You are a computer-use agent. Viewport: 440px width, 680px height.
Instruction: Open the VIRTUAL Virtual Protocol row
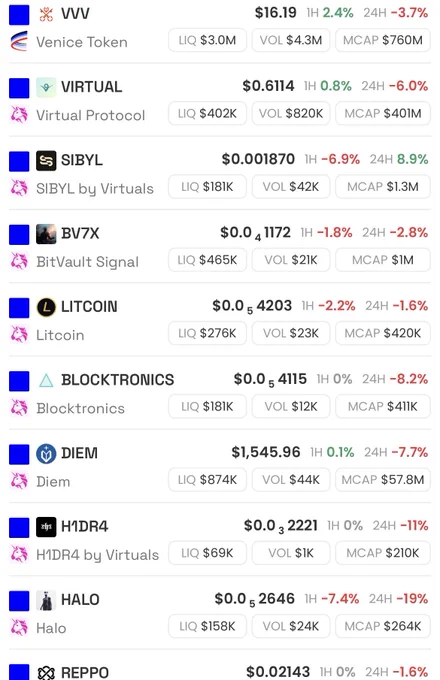click(220, 101)
